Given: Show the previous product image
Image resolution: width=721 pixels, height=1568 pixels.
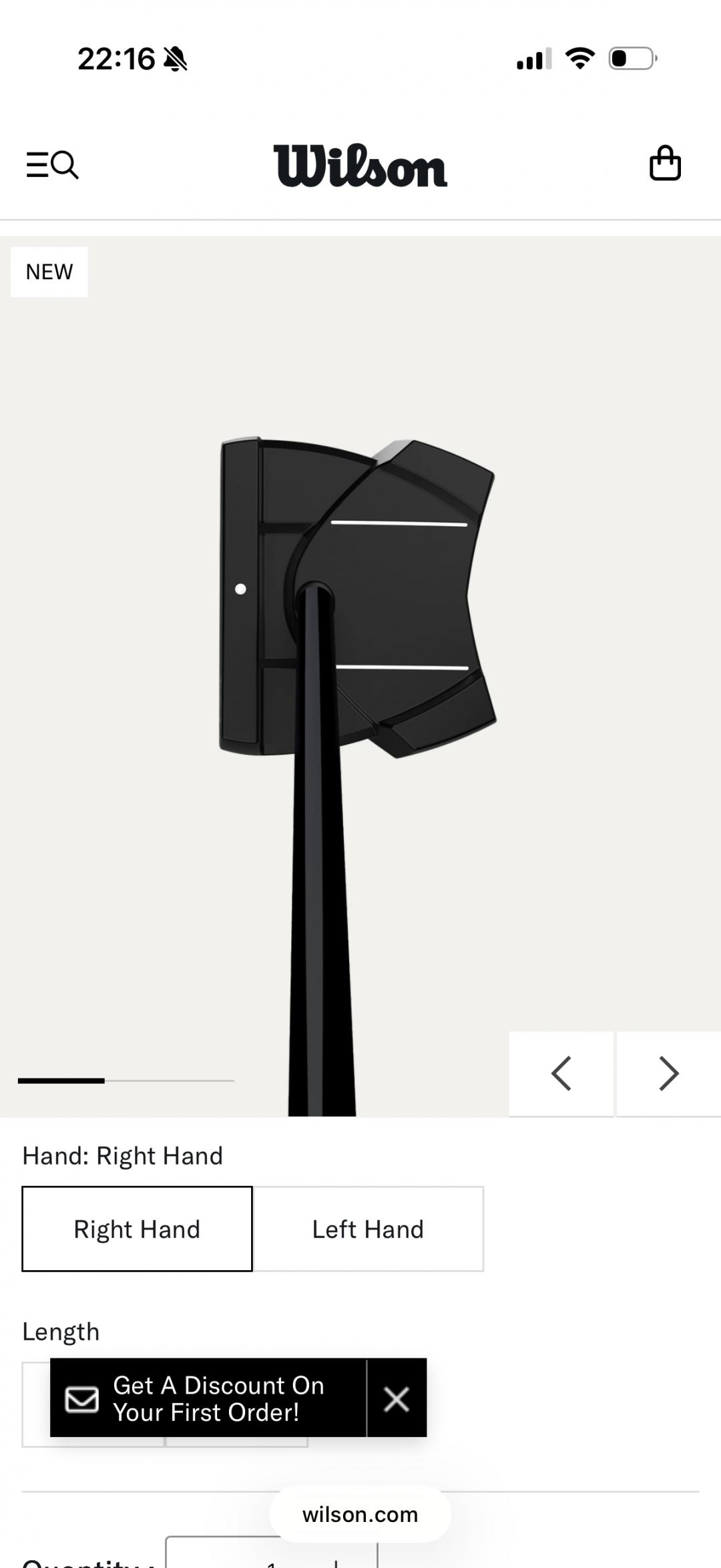Looking at the screenshot, I should click(561, 1073).
